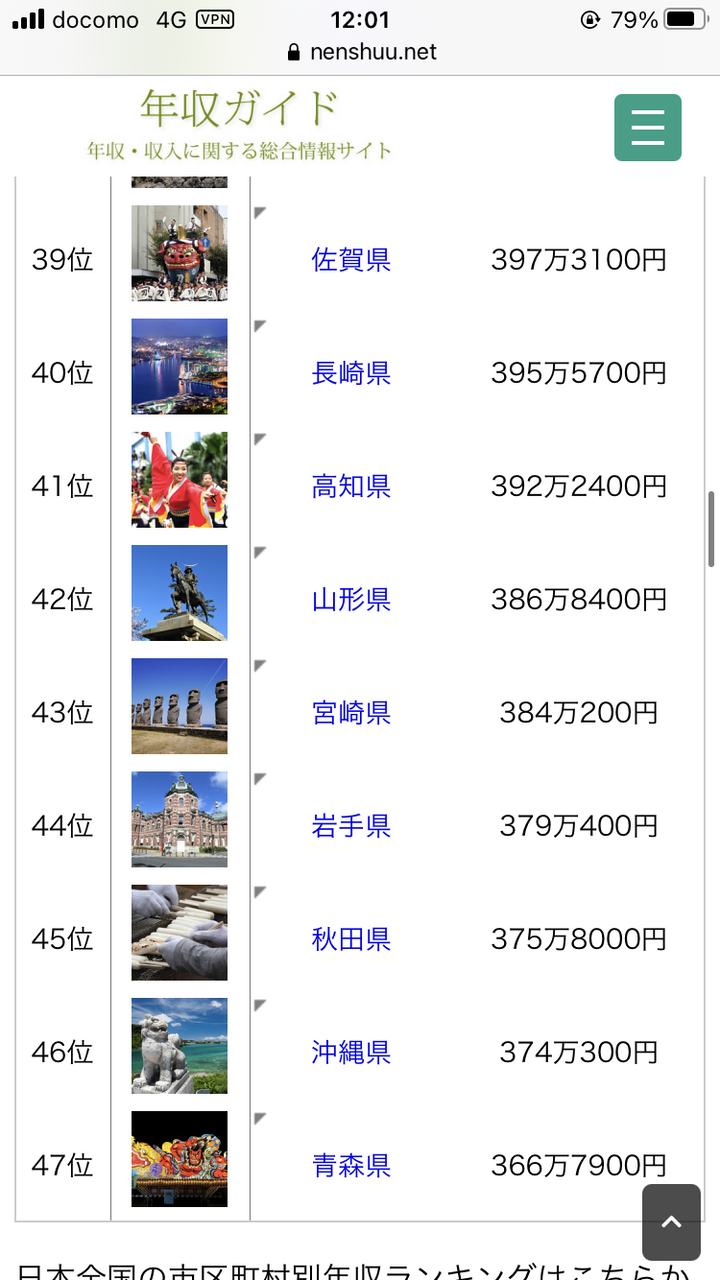View details for 宮崎県
This screenshot has width=720, height=1280.
[x=351, y=712]
